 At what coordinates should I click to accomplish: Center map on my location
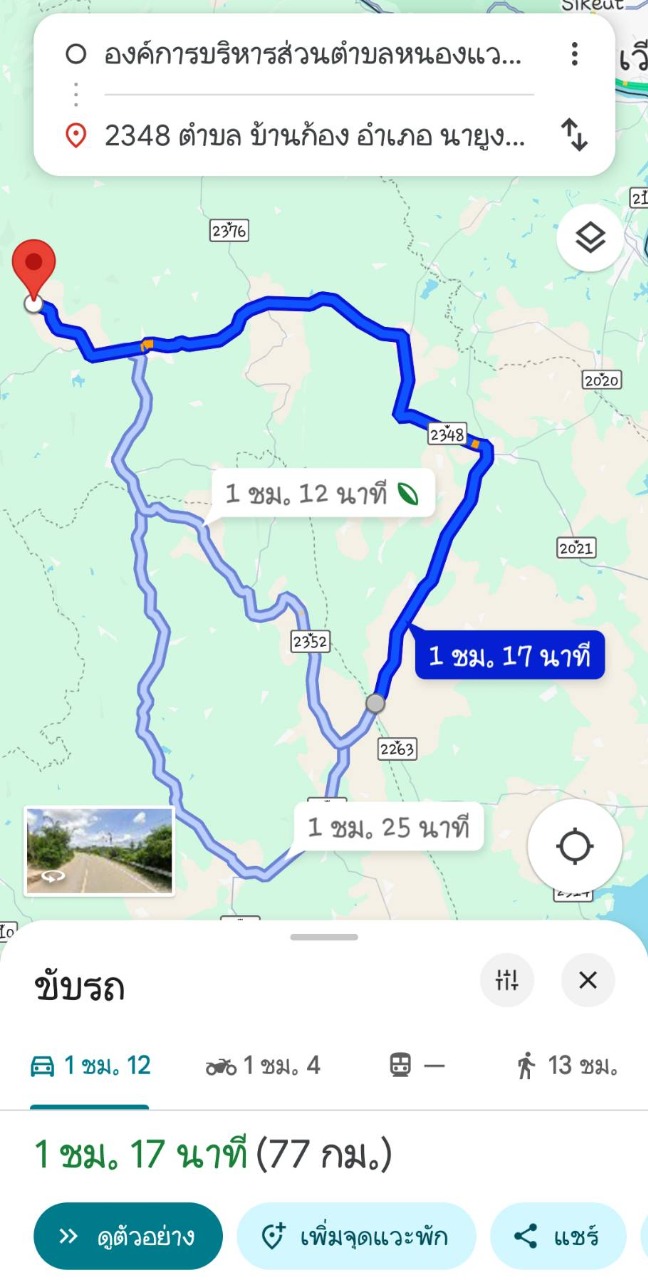pyautogui.click(x=575, y=846)
